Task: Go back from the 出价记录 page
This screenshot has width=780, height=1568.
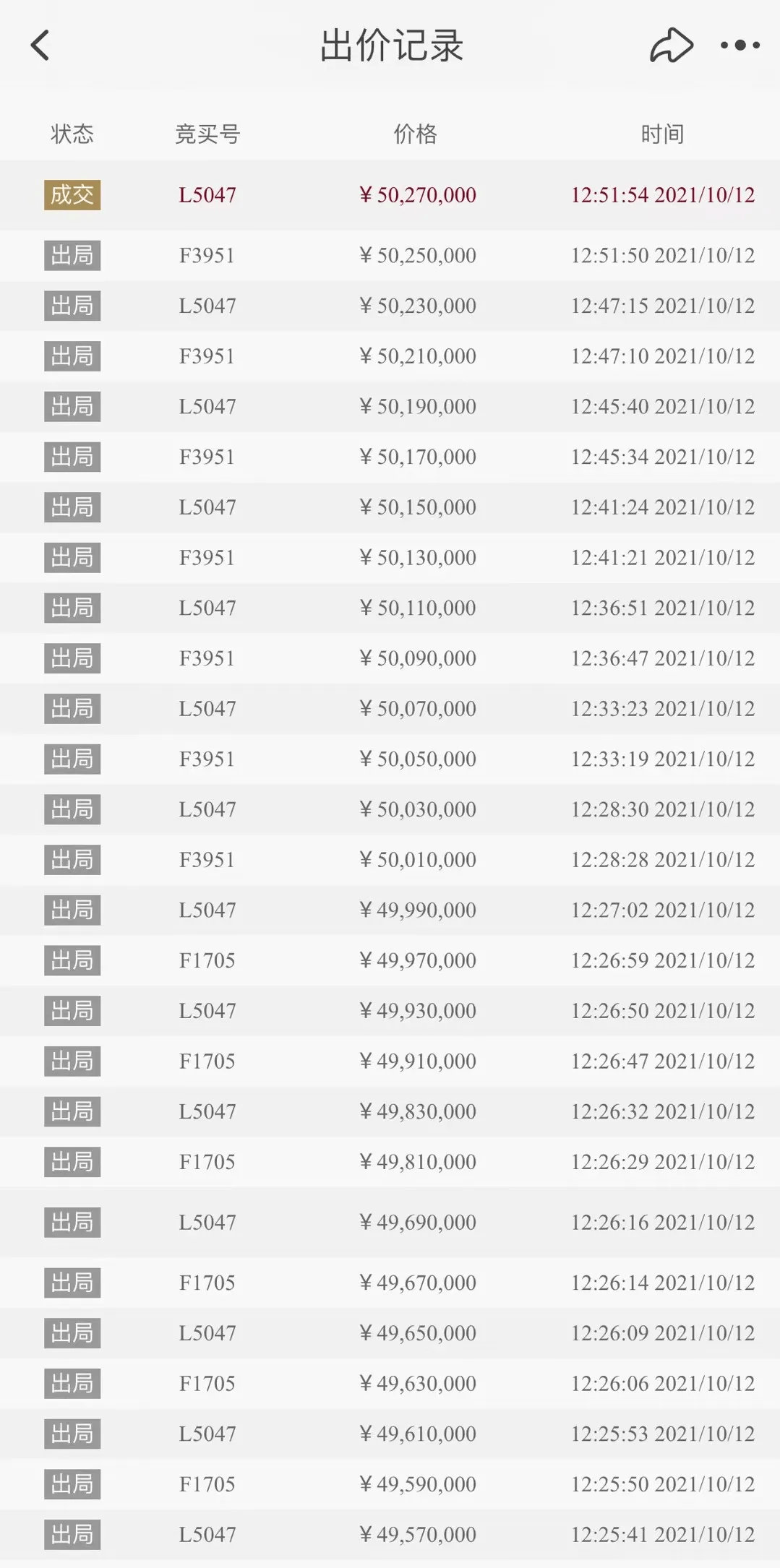Action: point(40,46)
